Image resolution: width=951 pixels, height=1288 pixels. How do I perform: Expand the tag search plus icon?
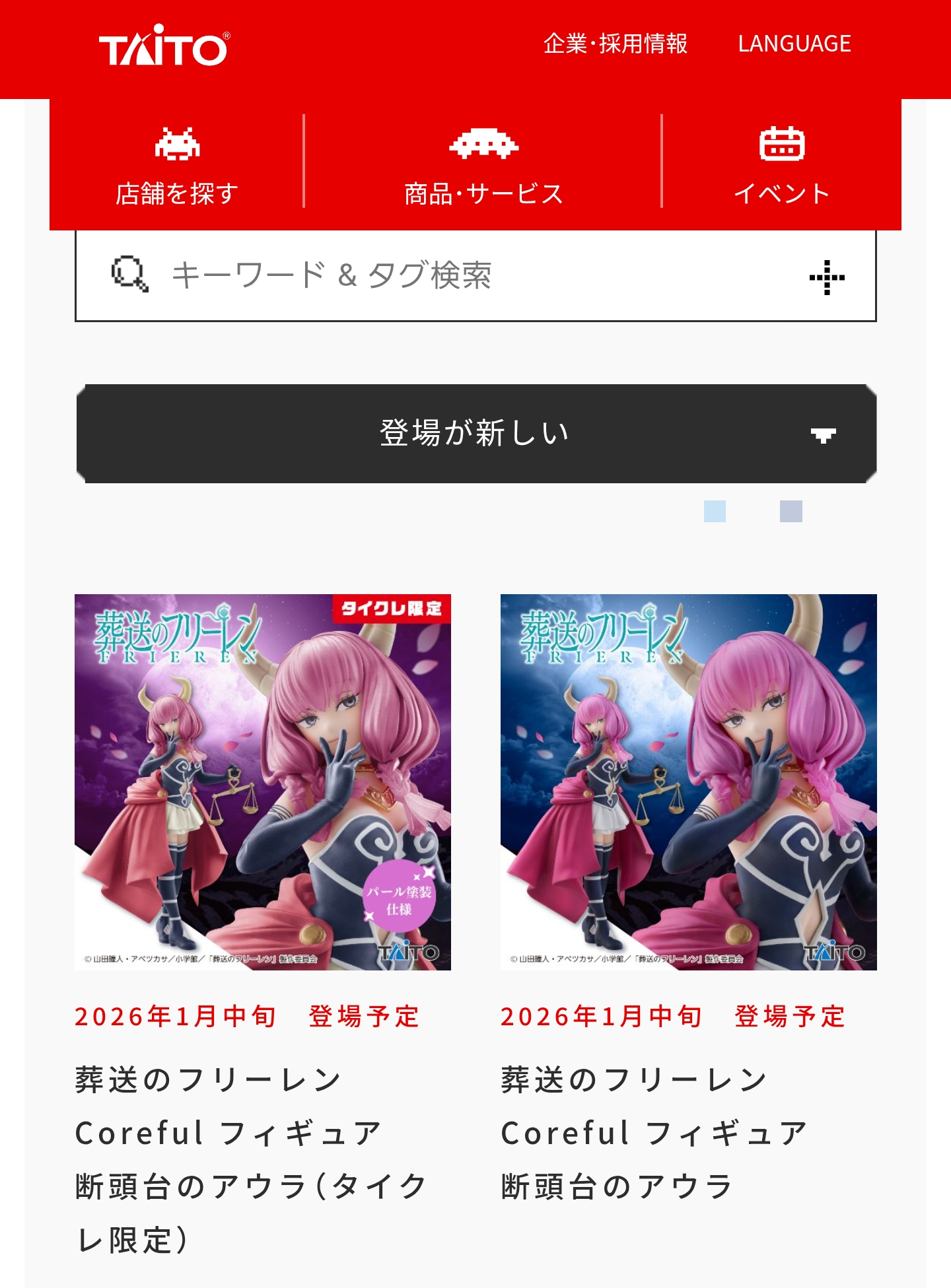click(827, 277)
